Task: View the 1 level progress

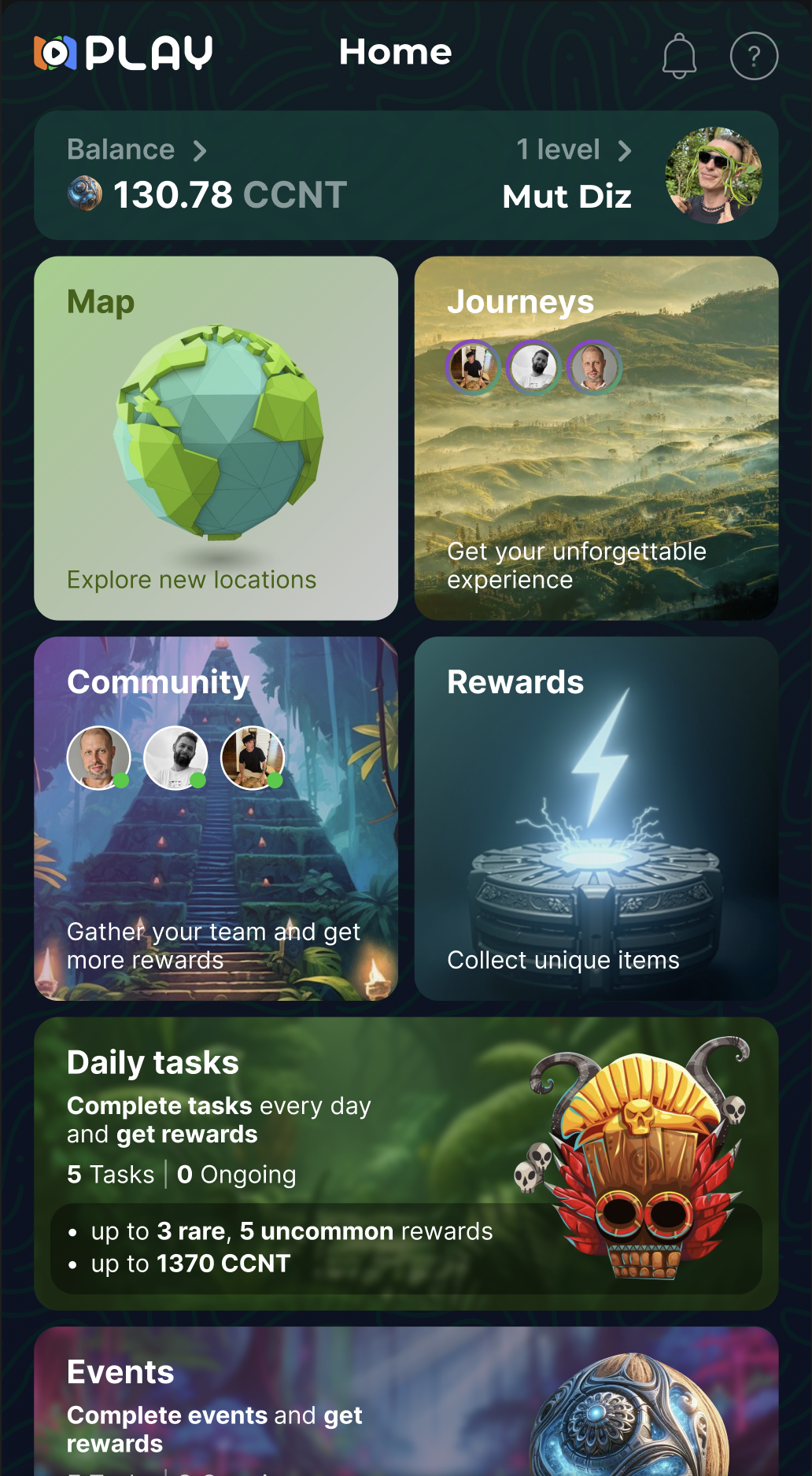Action: 574,149
